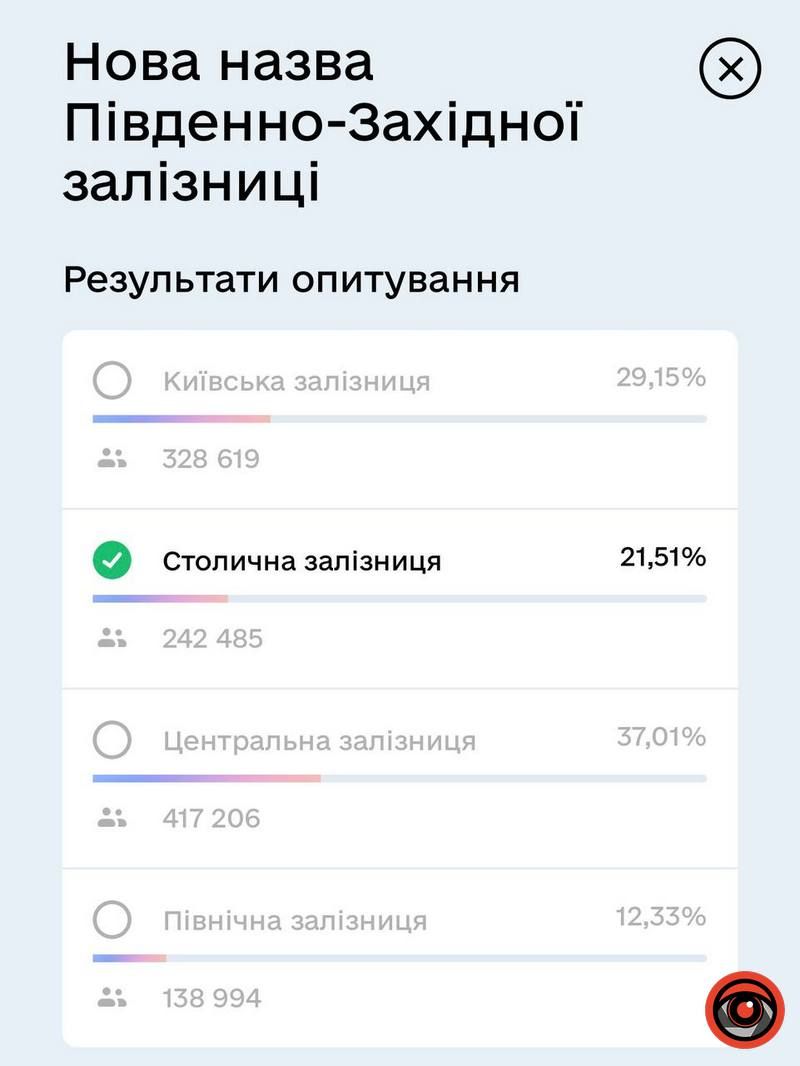Click the progress bar showing 37,01%

(398, 777)
